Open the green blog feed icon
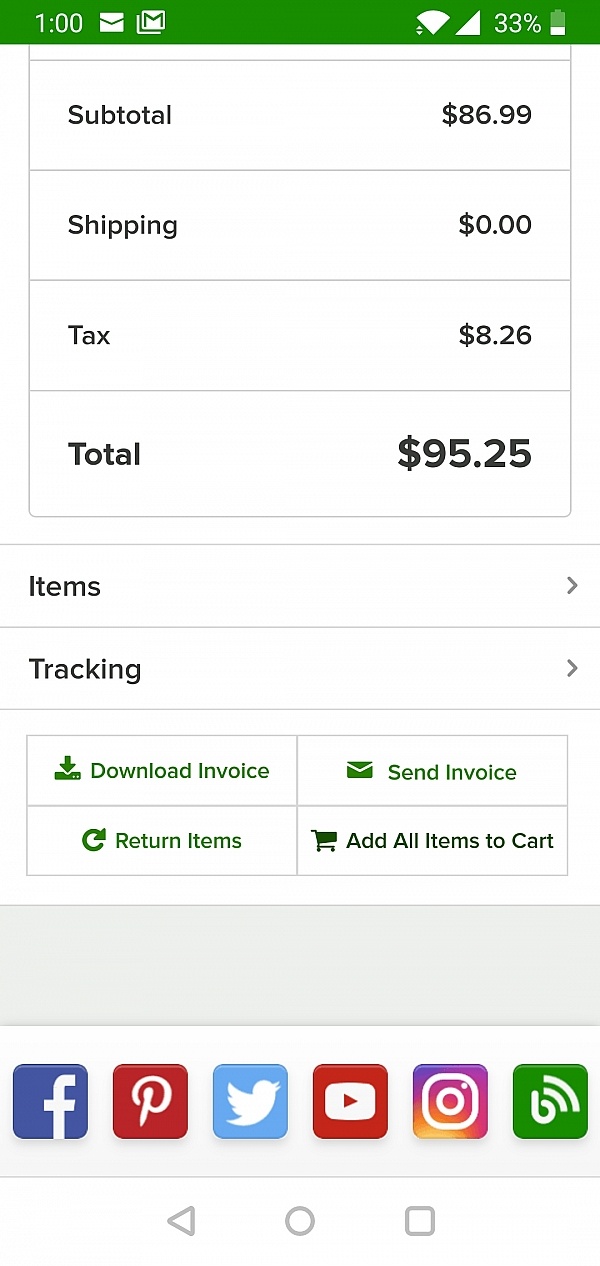The height and width of the screenshot is (1266, 600). [550, 1102]
